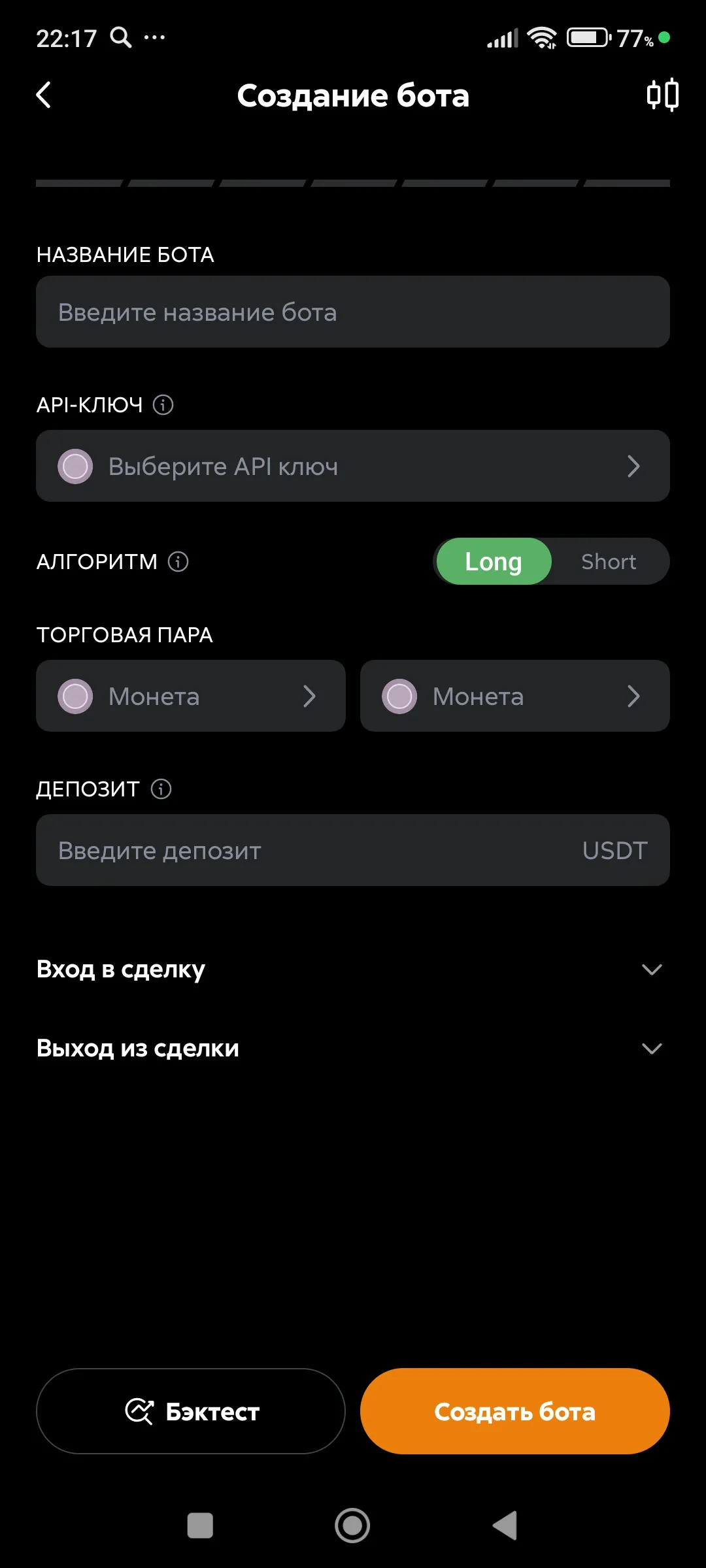Open the candlestick chart icon top right
706x1568 pixels.
tap(662, 95)
